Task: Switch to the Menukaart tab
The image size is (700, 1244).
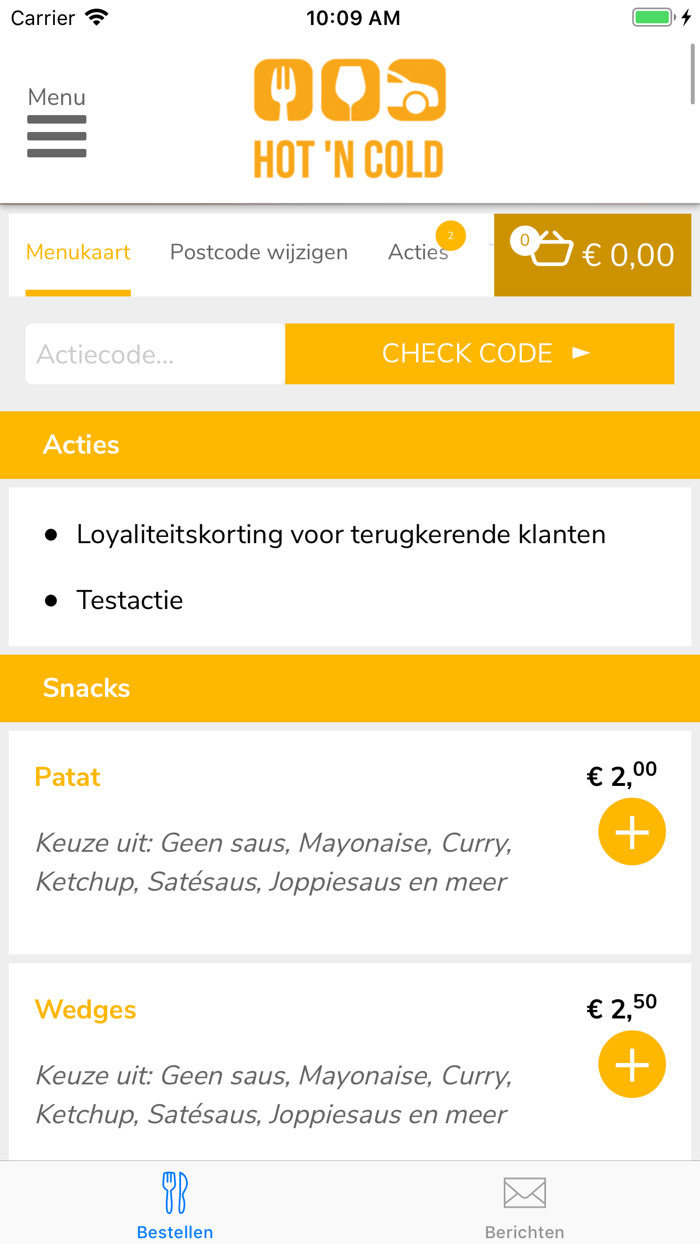Action: (78, 253)
